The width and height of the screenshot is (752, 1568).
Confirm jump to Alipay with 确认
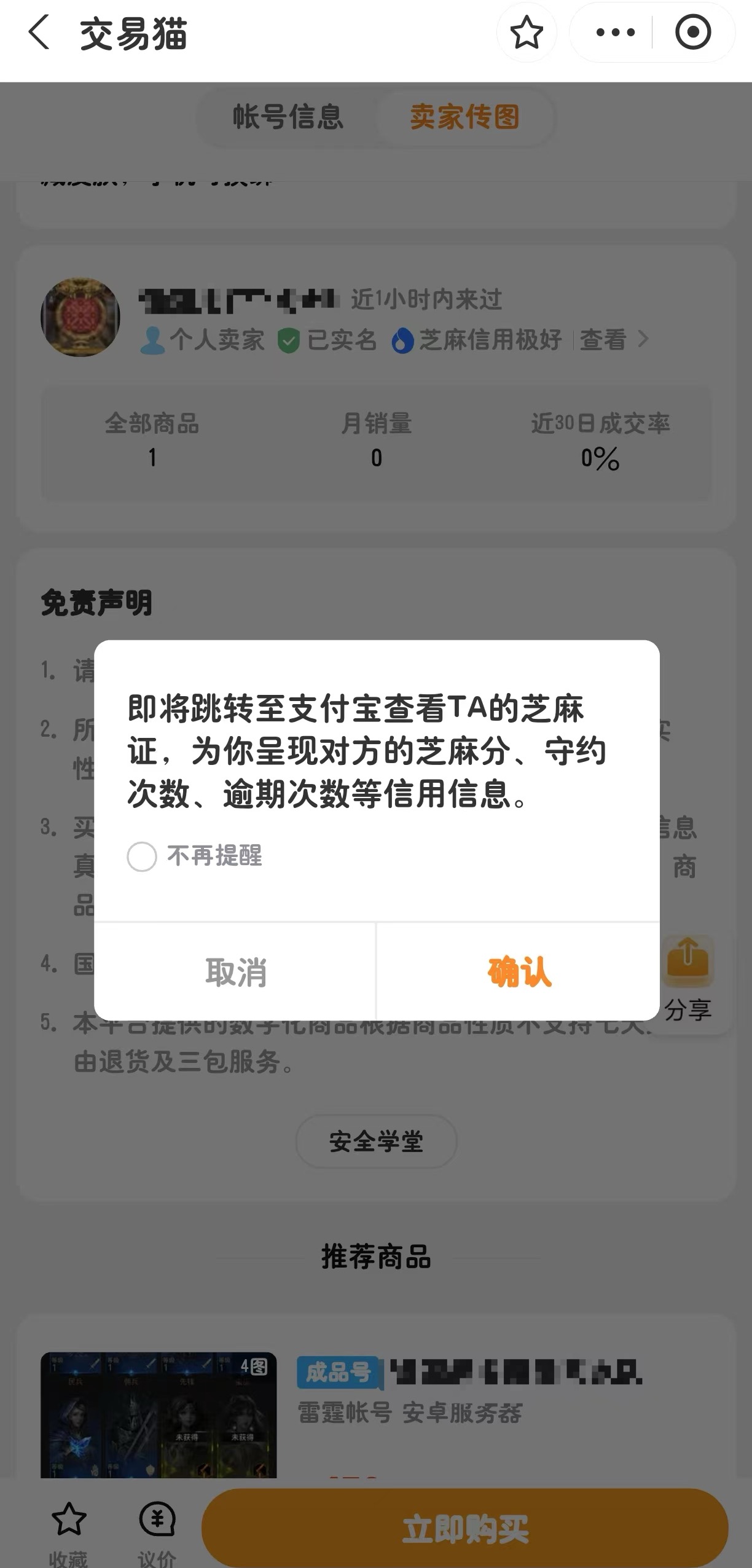pos(519,972)
